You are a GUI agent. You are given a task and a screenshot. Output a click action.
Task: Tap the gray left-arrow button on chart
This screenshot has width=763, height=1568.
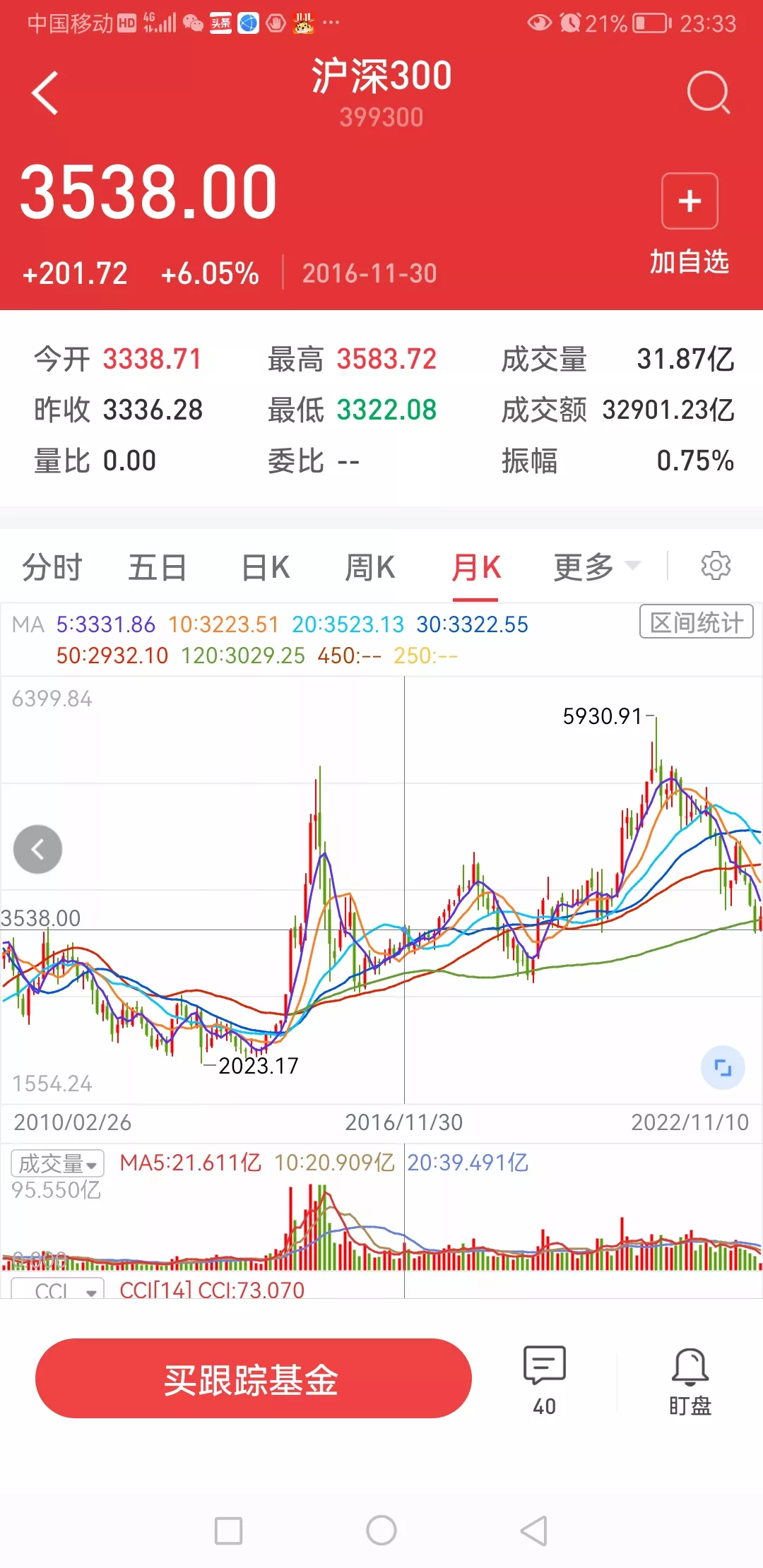click(x=38, y=849)
